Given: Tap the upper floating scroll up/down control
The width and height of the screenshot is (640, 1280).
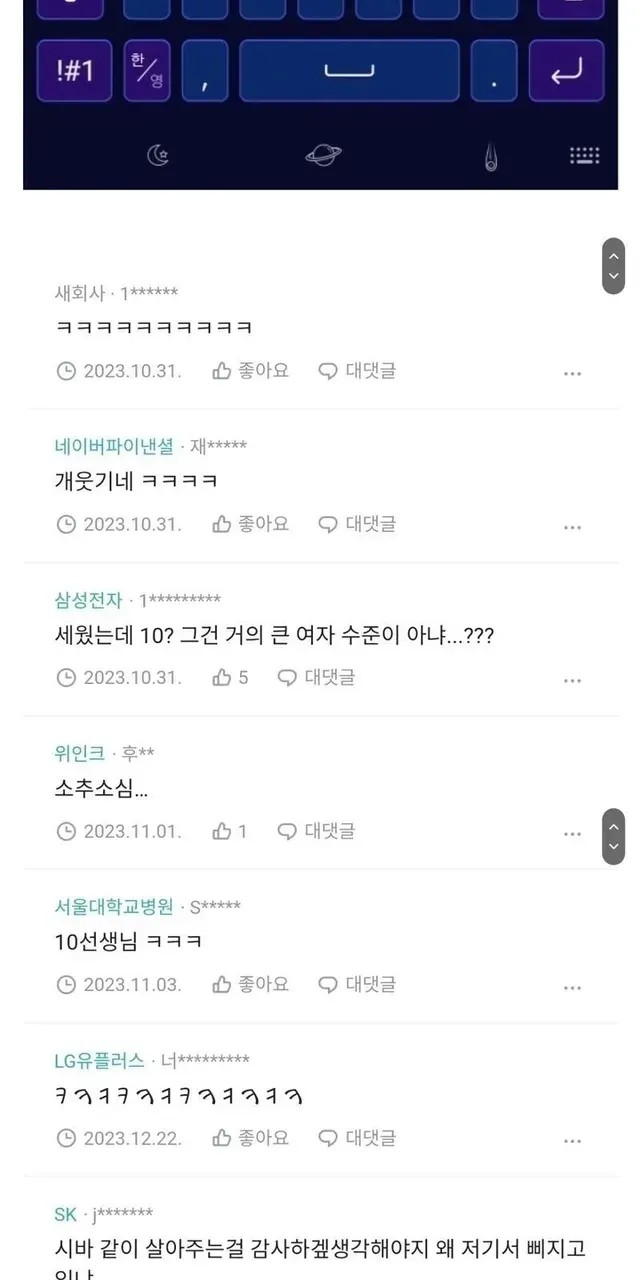Looking at the screenshot, I should (x=613, y=266).
